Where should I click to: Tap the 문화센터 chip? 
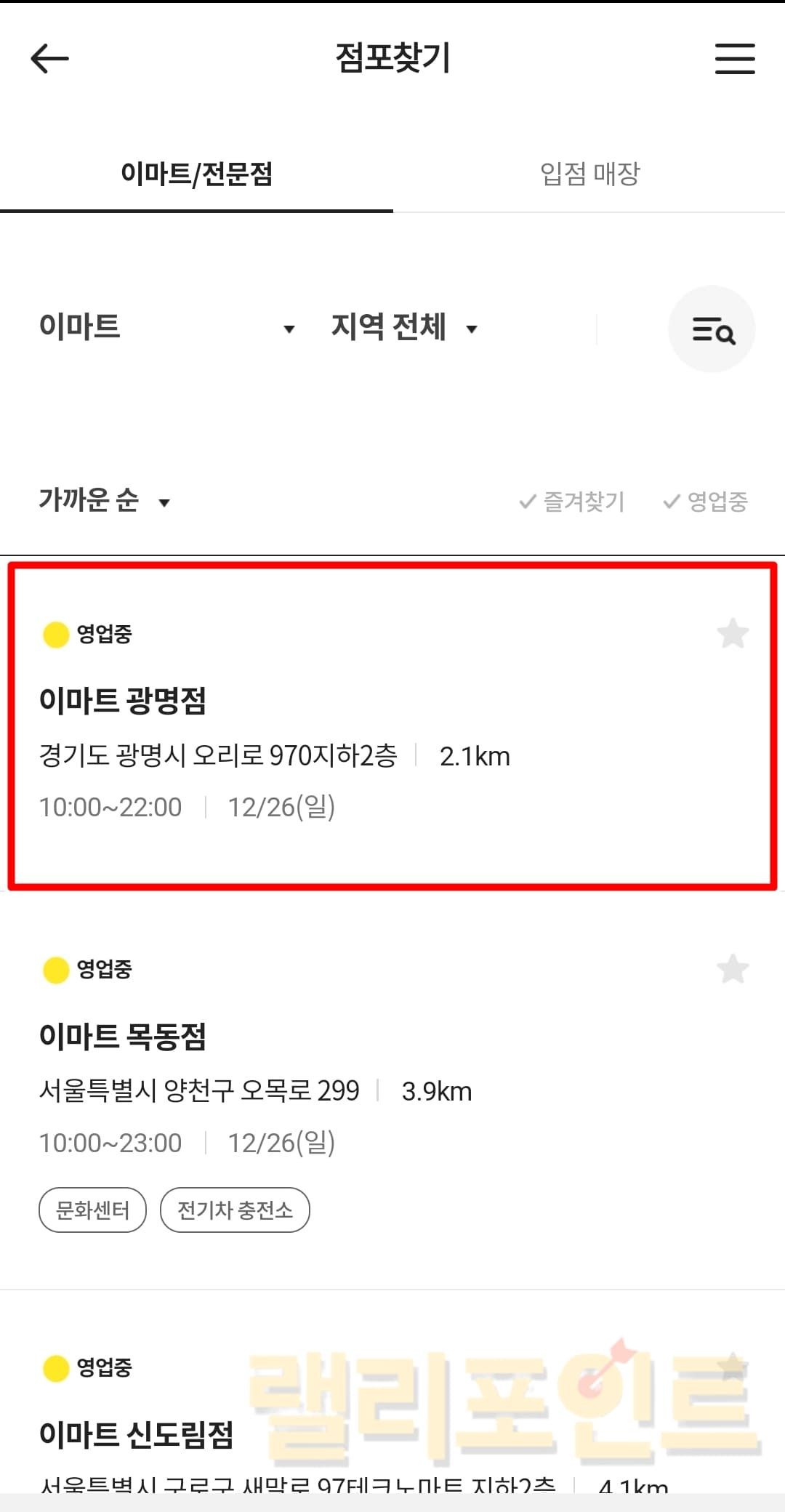point(92,1210)
